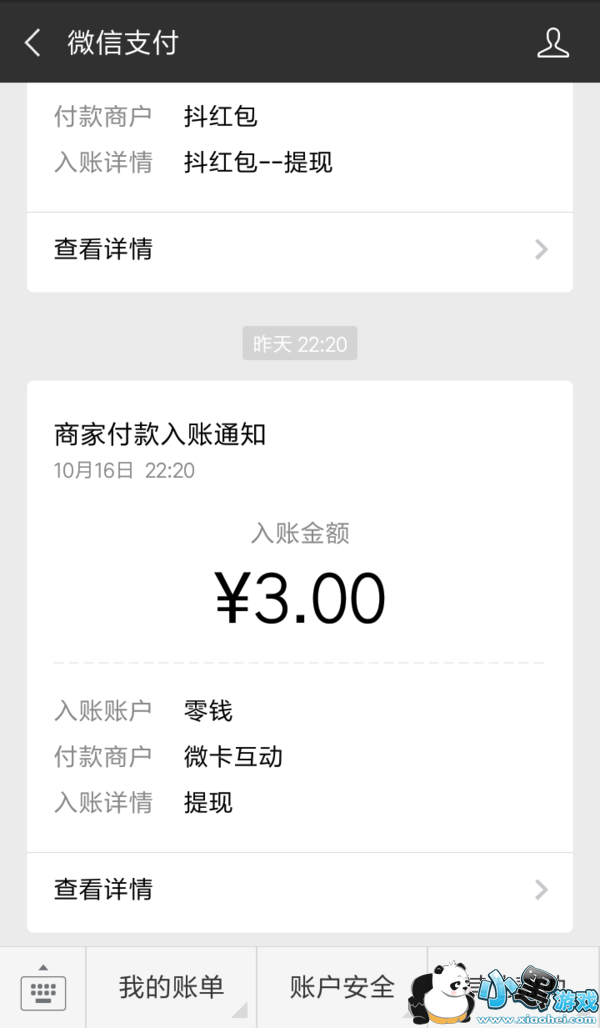Open 查看详情 for the 抖红包 payment
Image resolution: width=600 pixels, height=1028 pixels.
coord(300,249)
